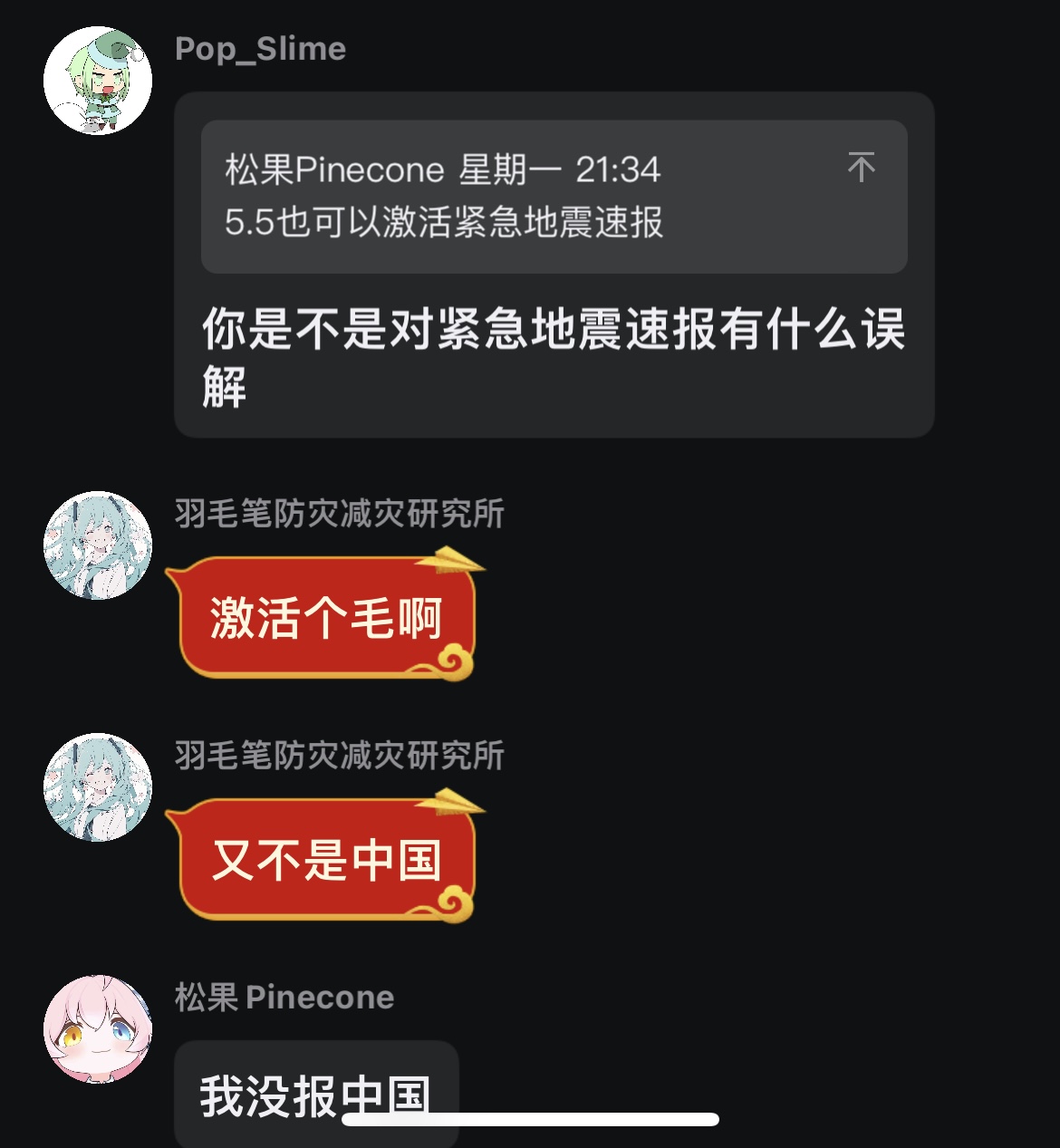Open 松果 Pinecone's profile avatar
The image size is (1060, 1148).
[x=98, y=1029]
